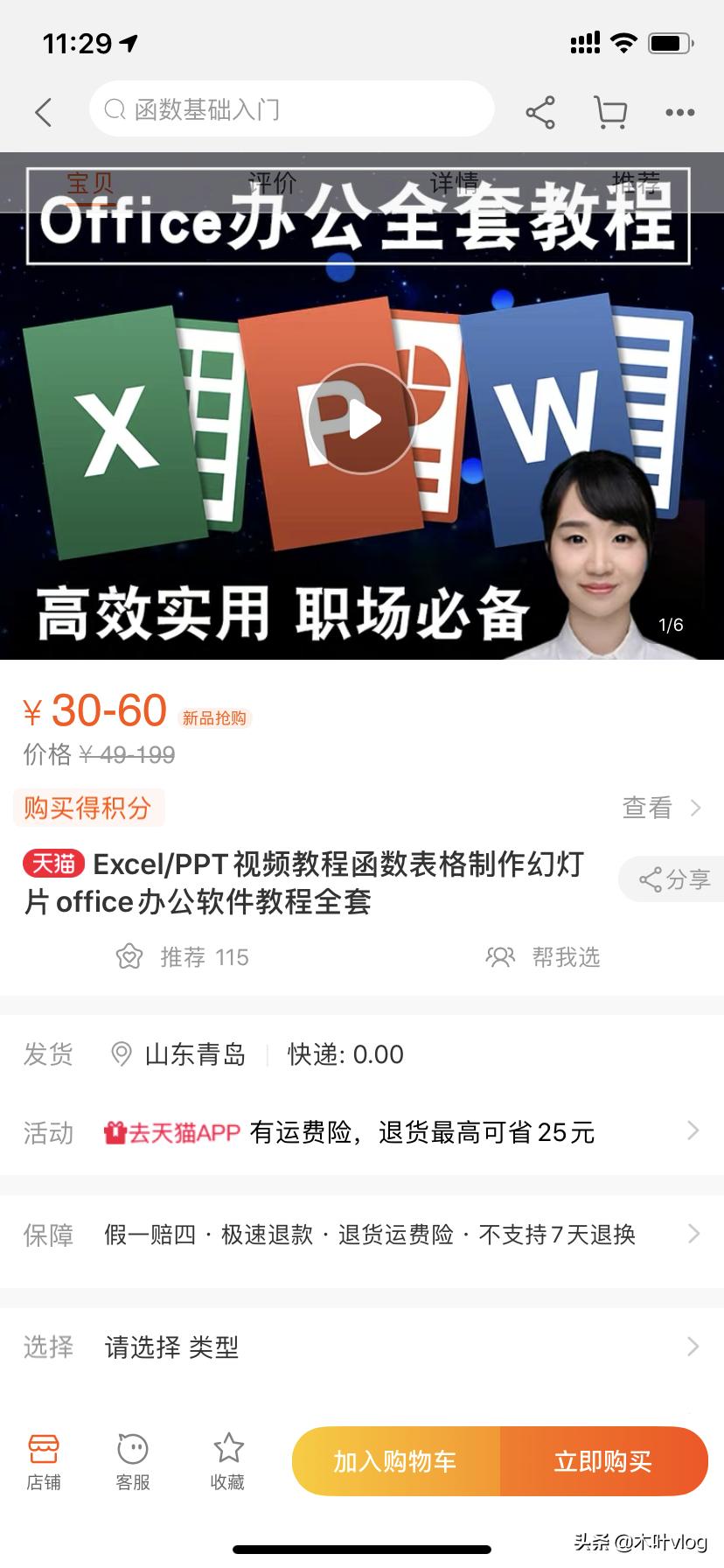This screenshot has width=724, height=1568.
Task: Open the shopping cart icon
Action: pyautogui.click(x=610, y=111)
